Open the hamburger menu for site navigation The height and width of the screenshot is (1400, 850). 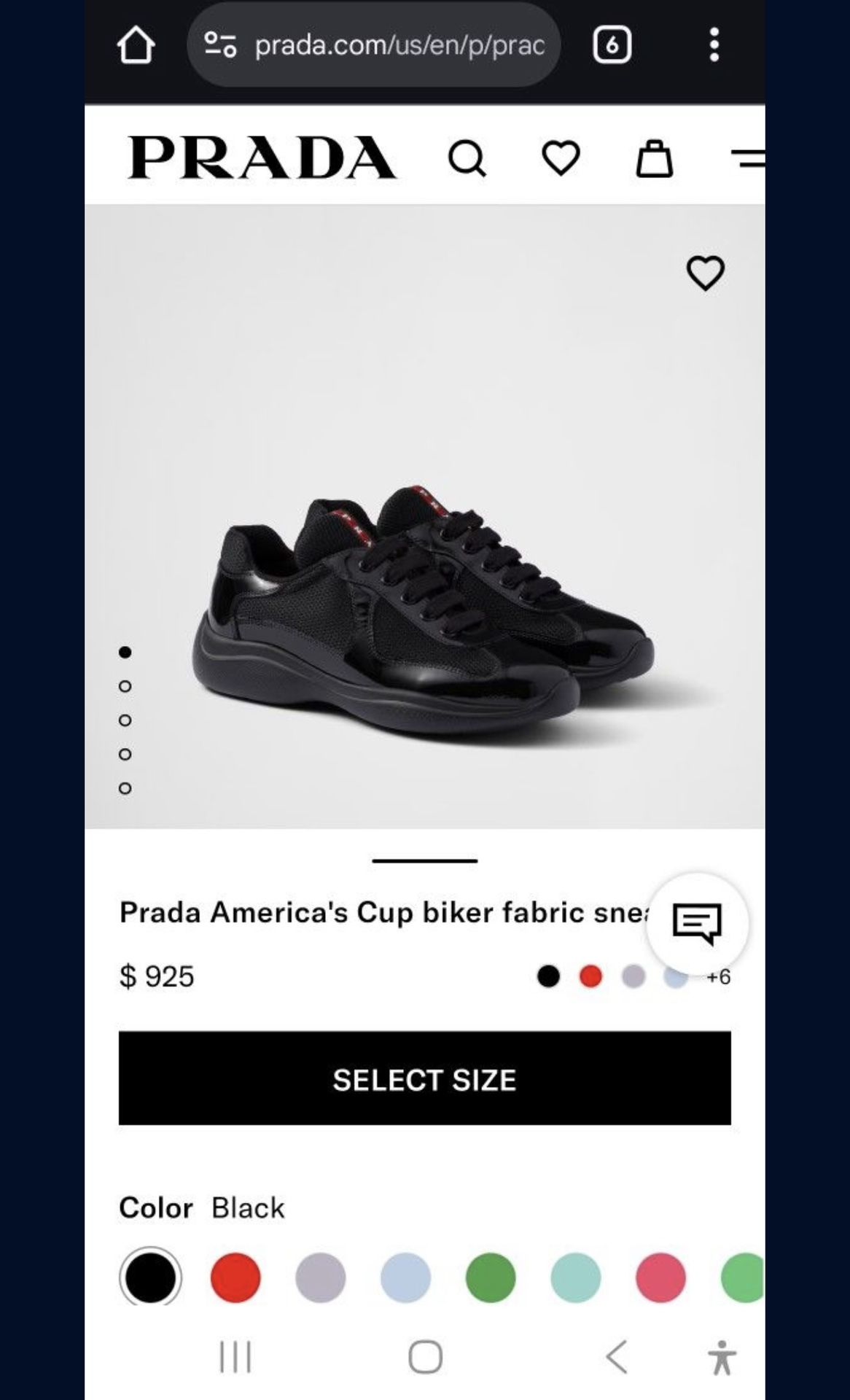click(749, 157)
